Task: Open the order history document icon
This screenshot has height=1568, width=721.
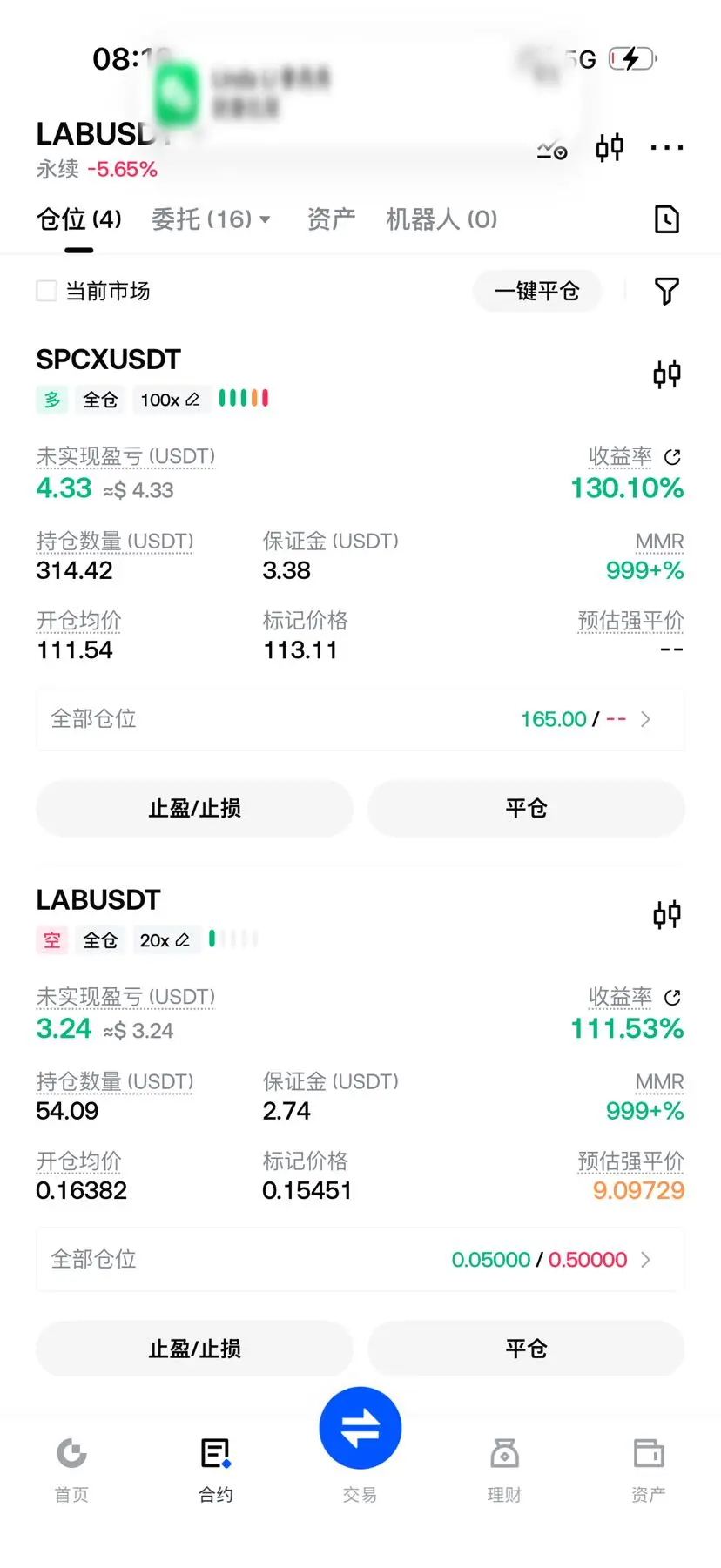Action: (666, 219)
